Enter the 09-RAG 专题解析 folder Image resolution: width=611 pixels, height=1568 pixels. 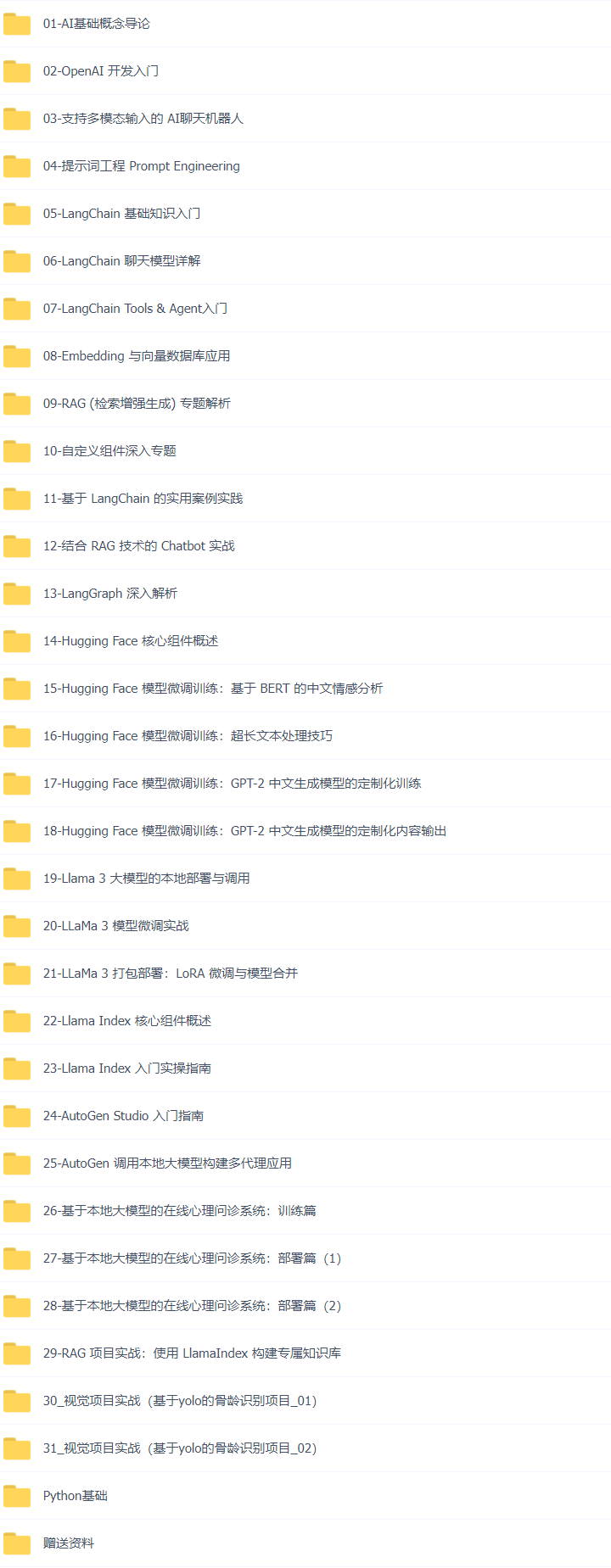137,404
